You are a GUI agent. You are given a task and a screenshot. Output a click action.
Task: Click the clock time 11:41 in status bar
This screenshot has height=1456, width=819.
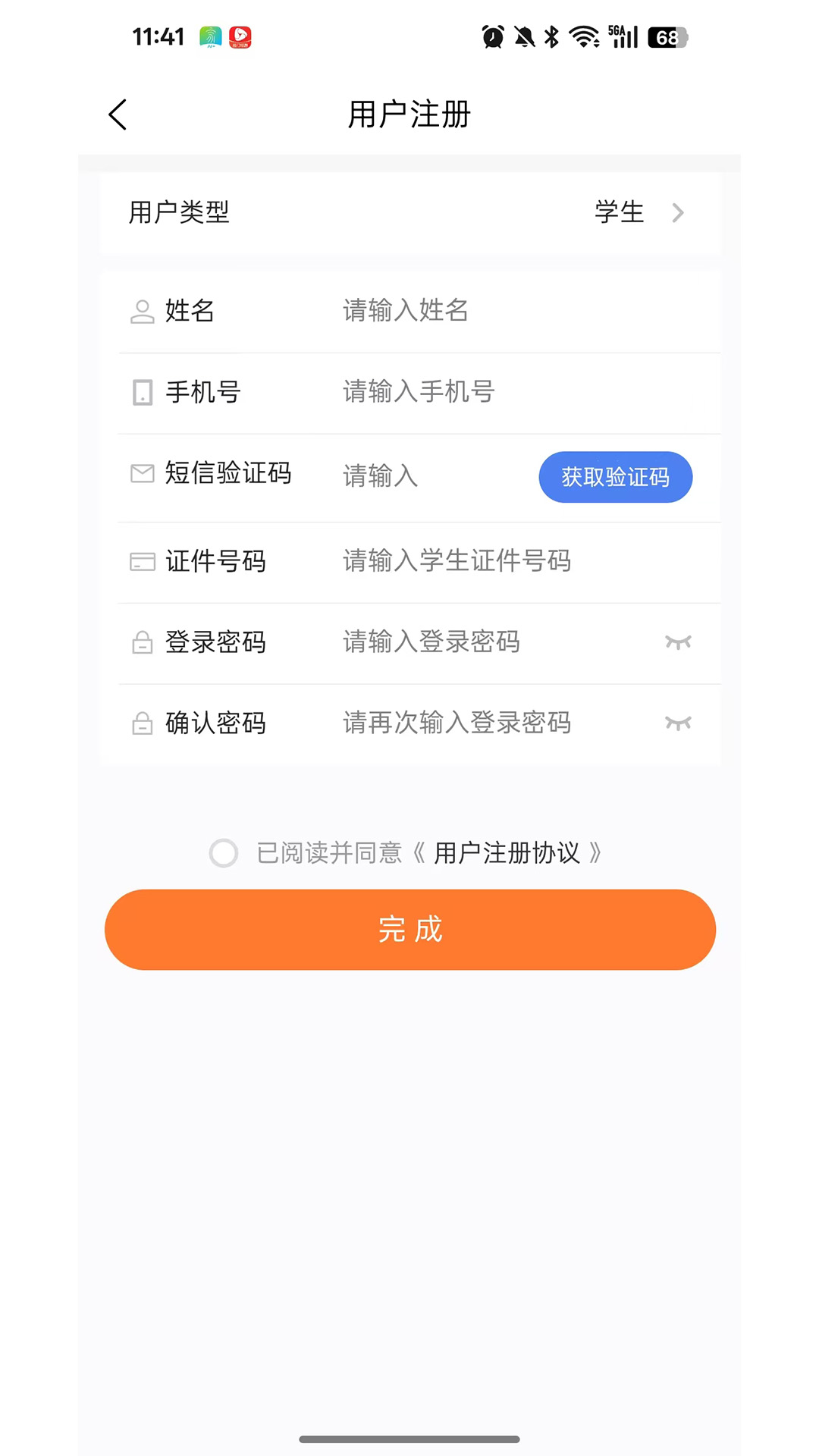click(x=157, y=35)
